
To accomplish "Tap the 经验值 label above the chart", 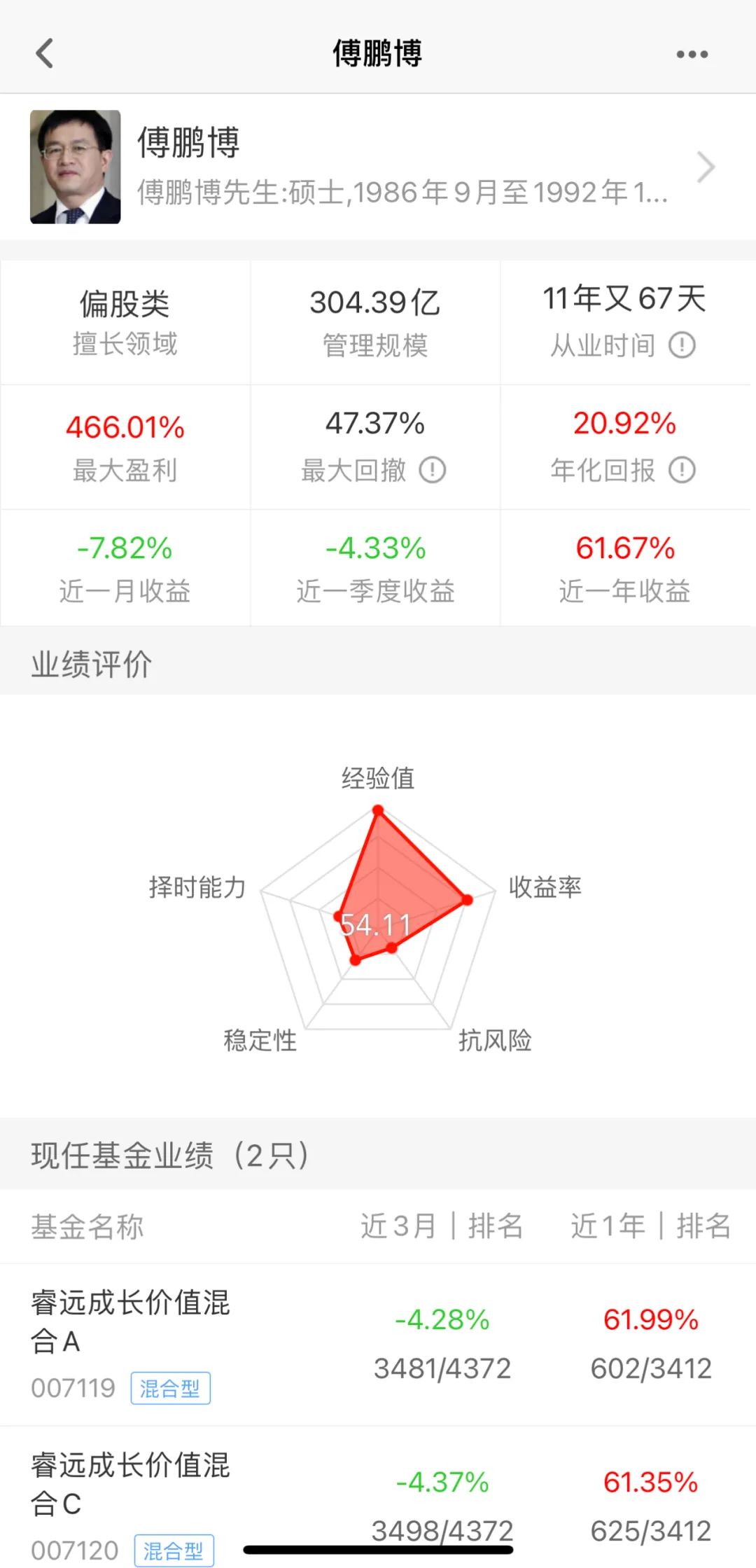I will (x=379, y=777).
